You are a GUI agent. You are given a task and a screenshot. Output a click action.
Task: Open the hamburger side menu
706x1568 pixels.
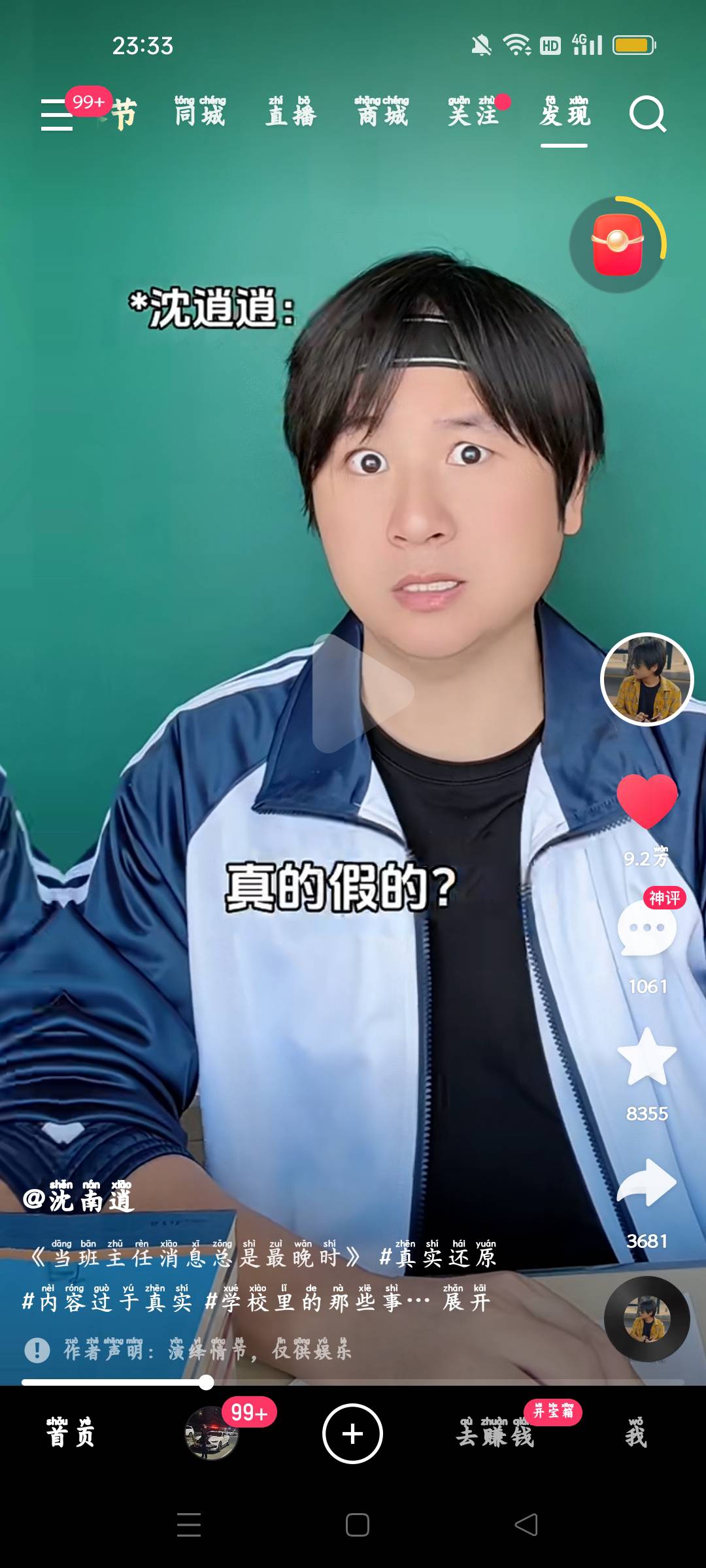(x=58, y=115)
